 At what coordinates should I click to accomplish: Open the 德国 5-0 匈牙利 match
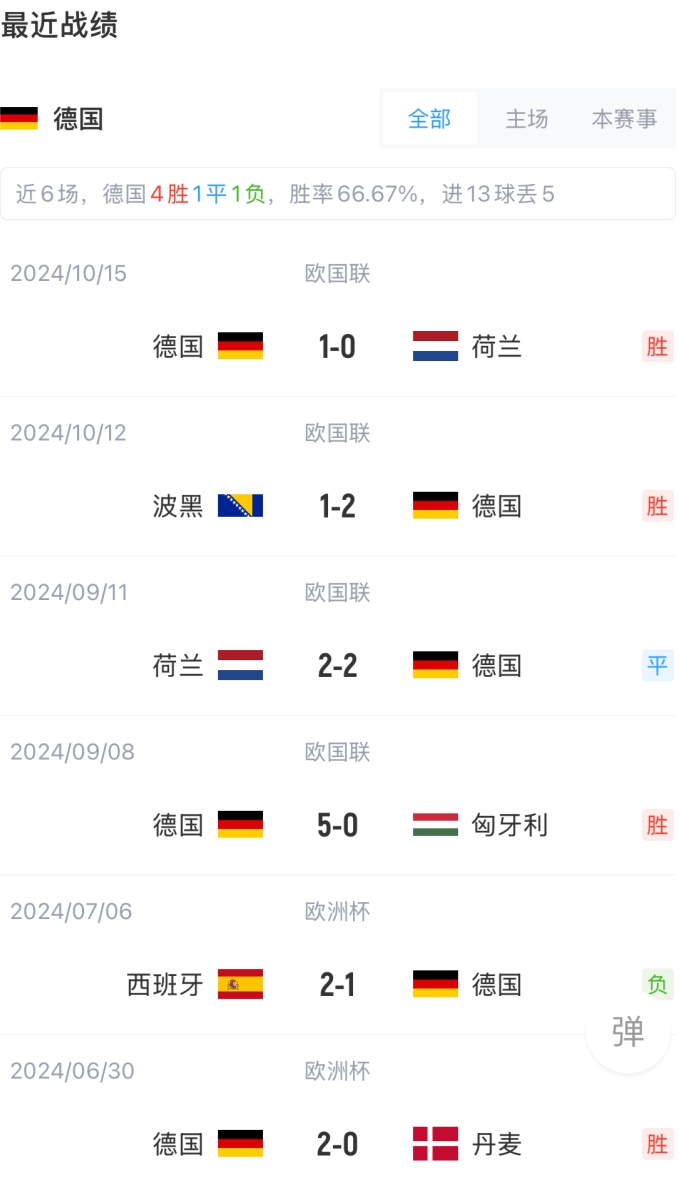point(338,825)
